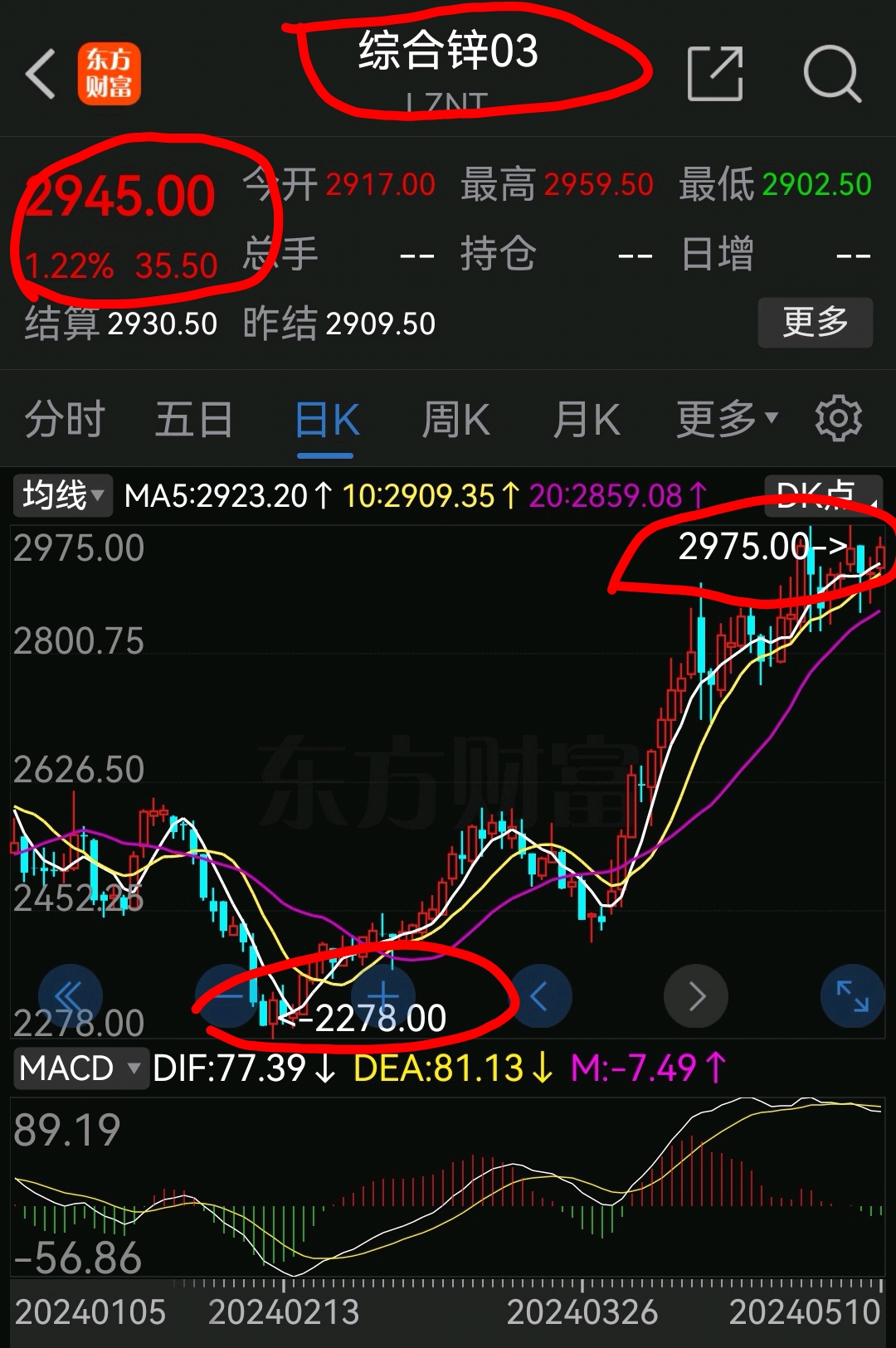This screenshot has width=896, height=1348.
Task: Click the right arrow to pan chart forward
Action: [x=696, y=997]
